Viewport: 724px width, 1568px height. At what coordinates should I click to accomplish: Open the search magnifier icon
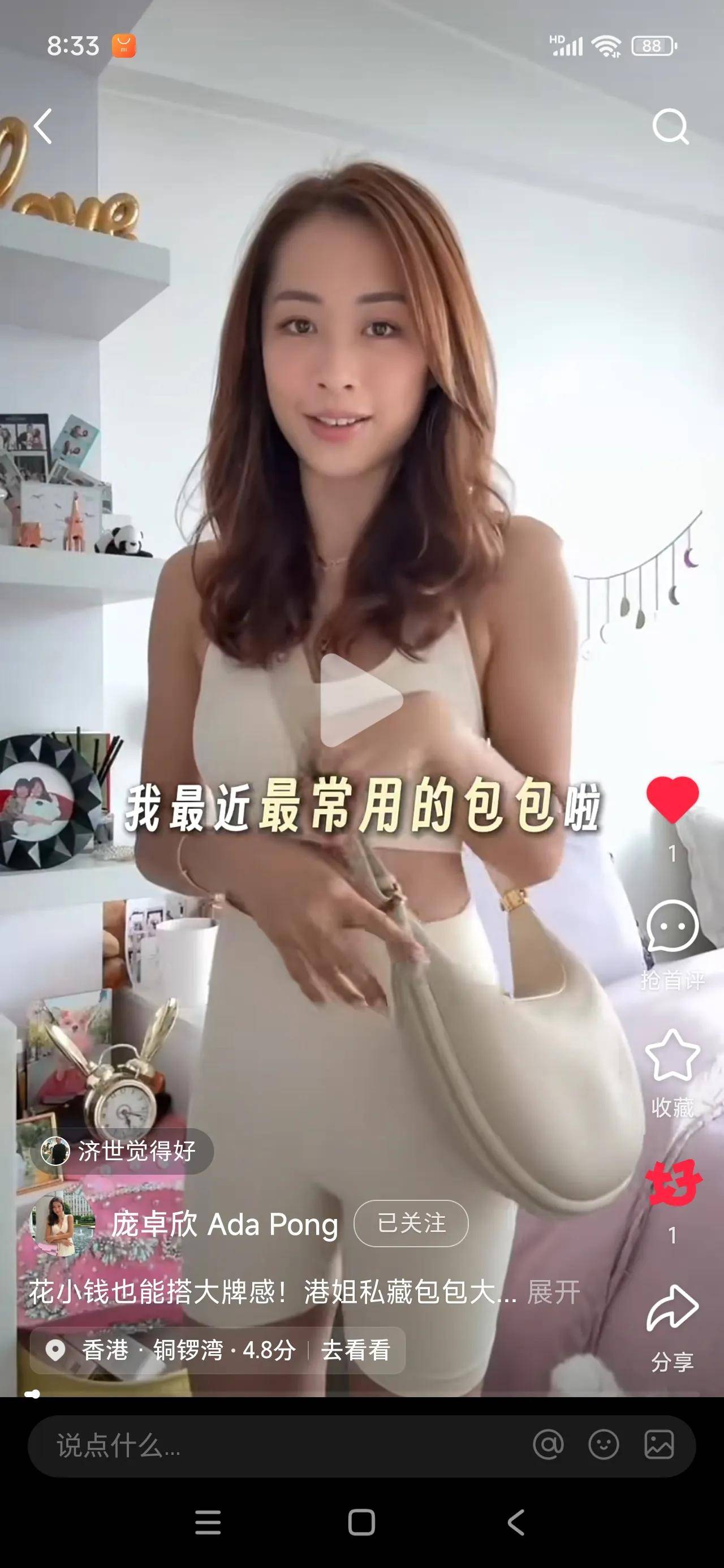pos(670,127)
